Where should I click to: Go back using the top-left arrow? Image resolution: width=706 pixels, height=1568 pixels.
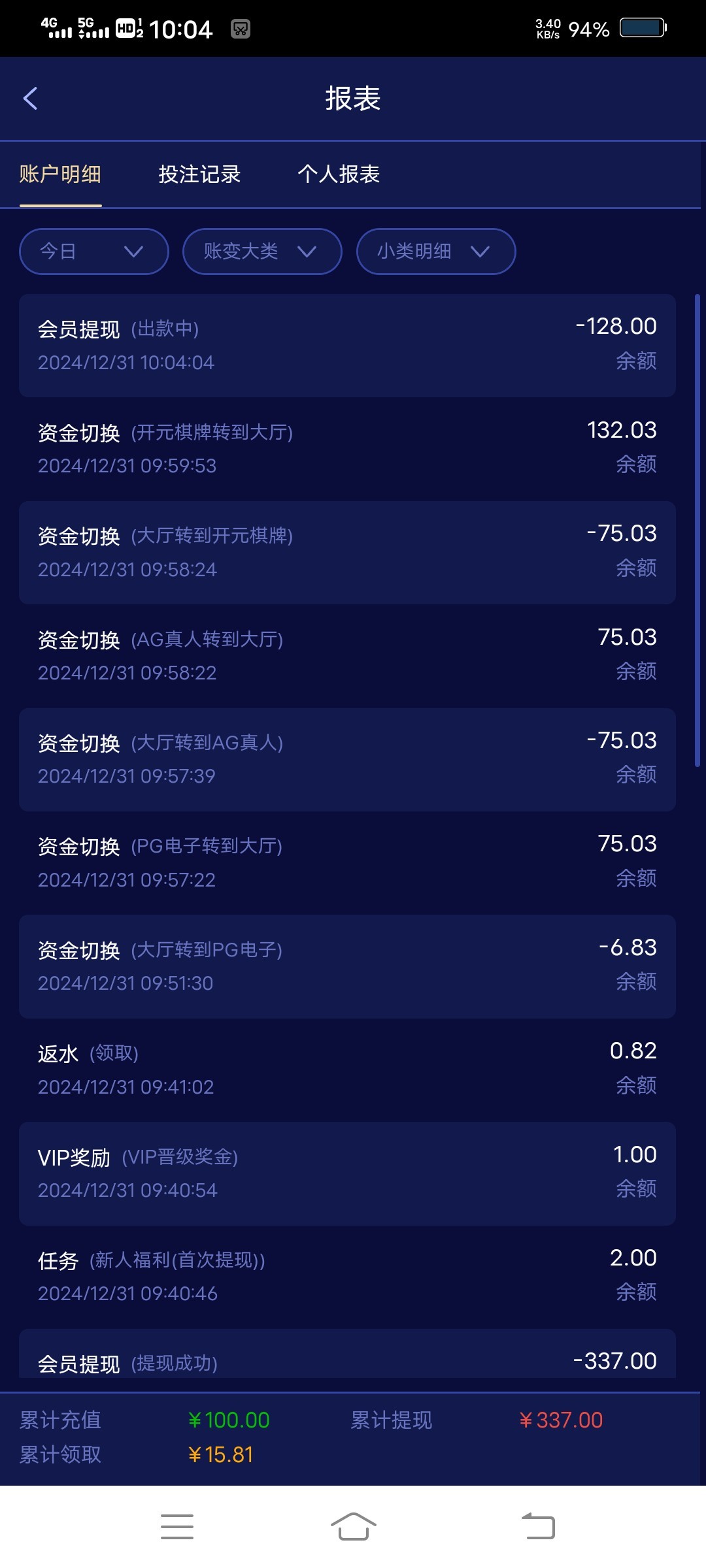[x=30, y=99]
